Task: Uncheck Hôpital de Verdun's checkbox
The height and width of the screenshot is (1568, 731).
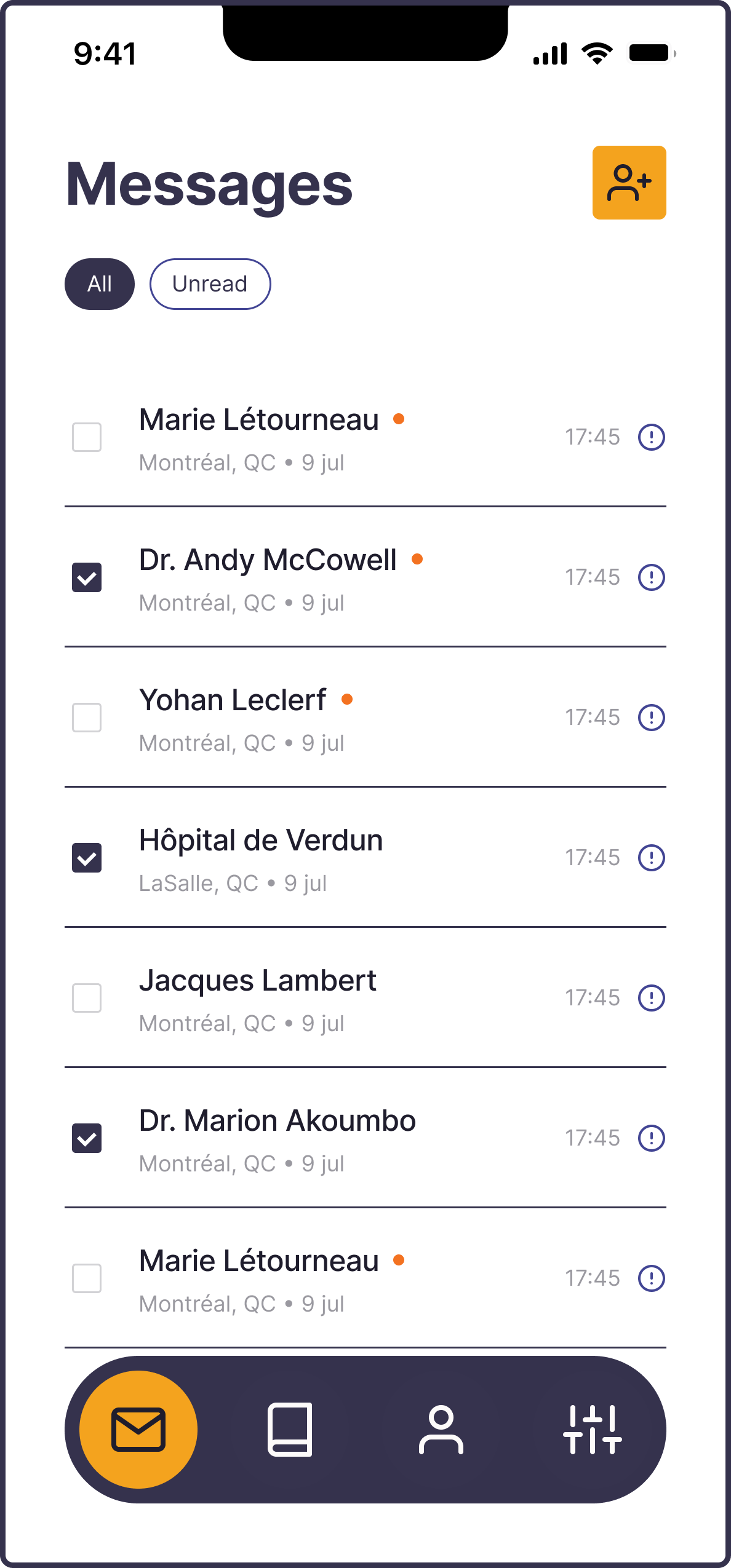Action: pos(87,858)
